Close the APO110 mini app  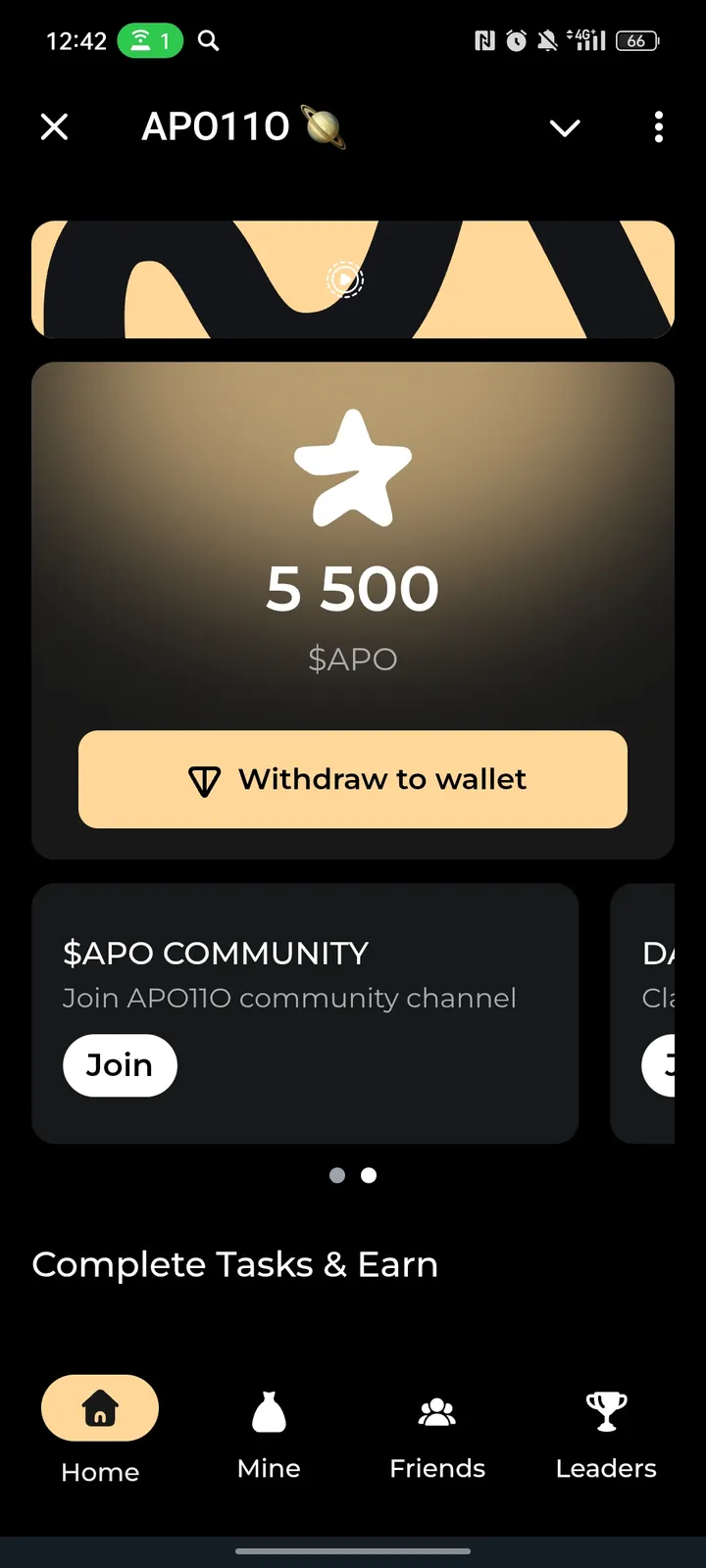click(x=55, y=126)
